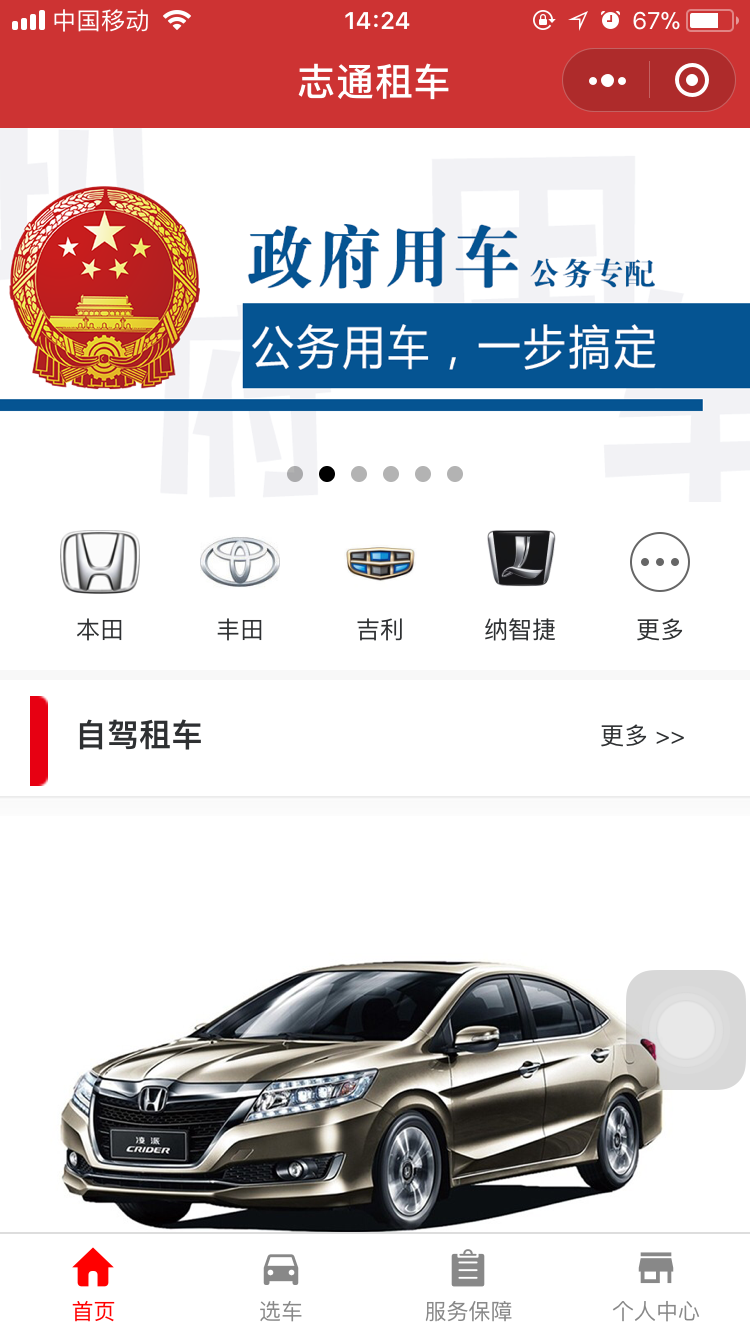Screen dimensions: 750x1334
Task: Open the 政府用车 banner
Action: (x=375, y=300)
